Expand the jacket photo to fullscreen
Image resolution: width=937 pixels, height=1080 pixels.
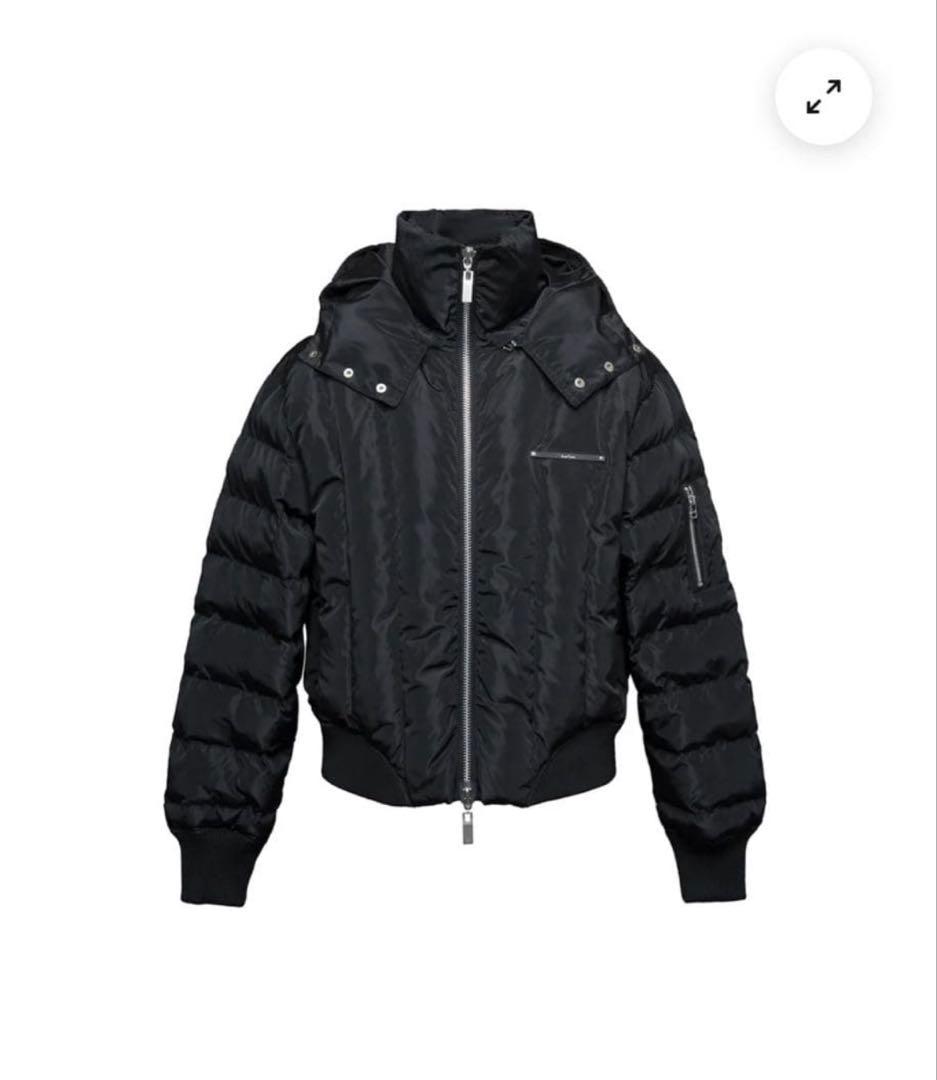[x=823, y=97]
